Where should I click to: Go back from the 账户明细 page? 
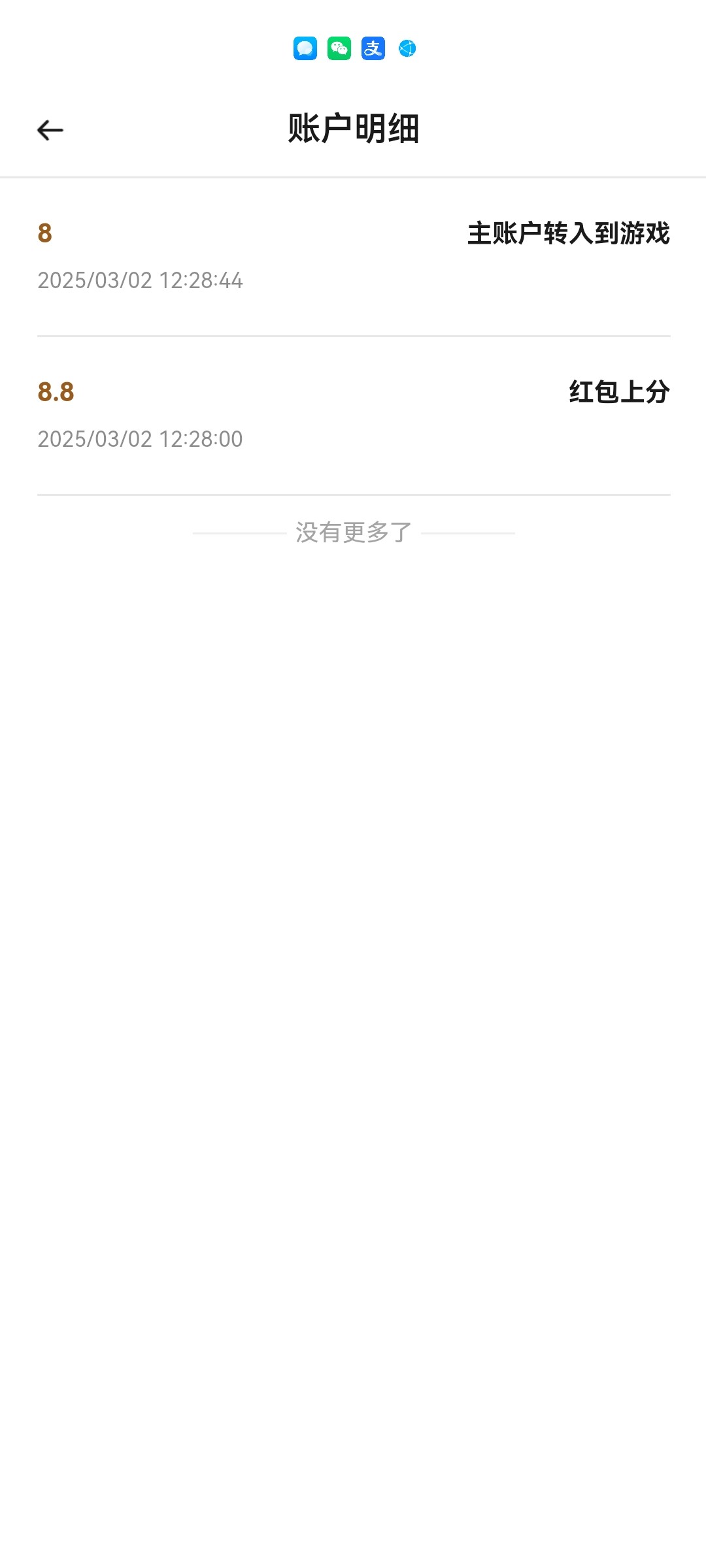coord(50,130)
